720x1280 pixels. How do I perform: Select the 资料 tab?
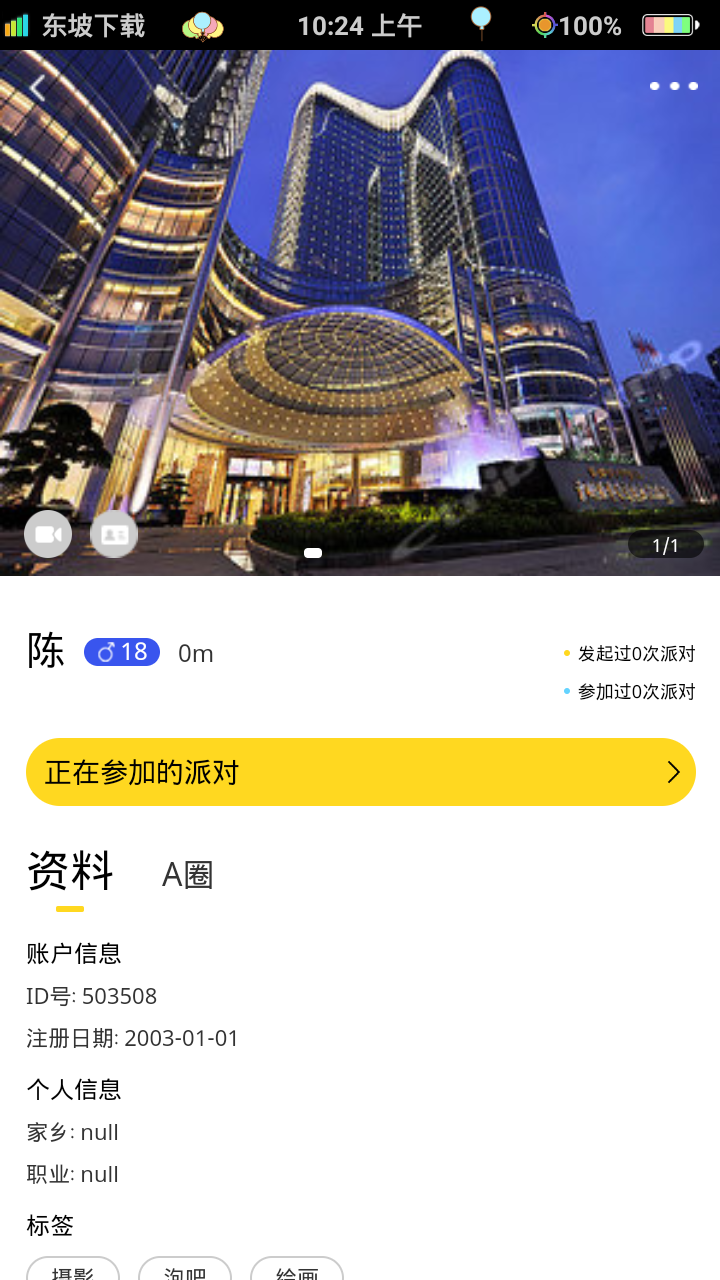(70, 872)
